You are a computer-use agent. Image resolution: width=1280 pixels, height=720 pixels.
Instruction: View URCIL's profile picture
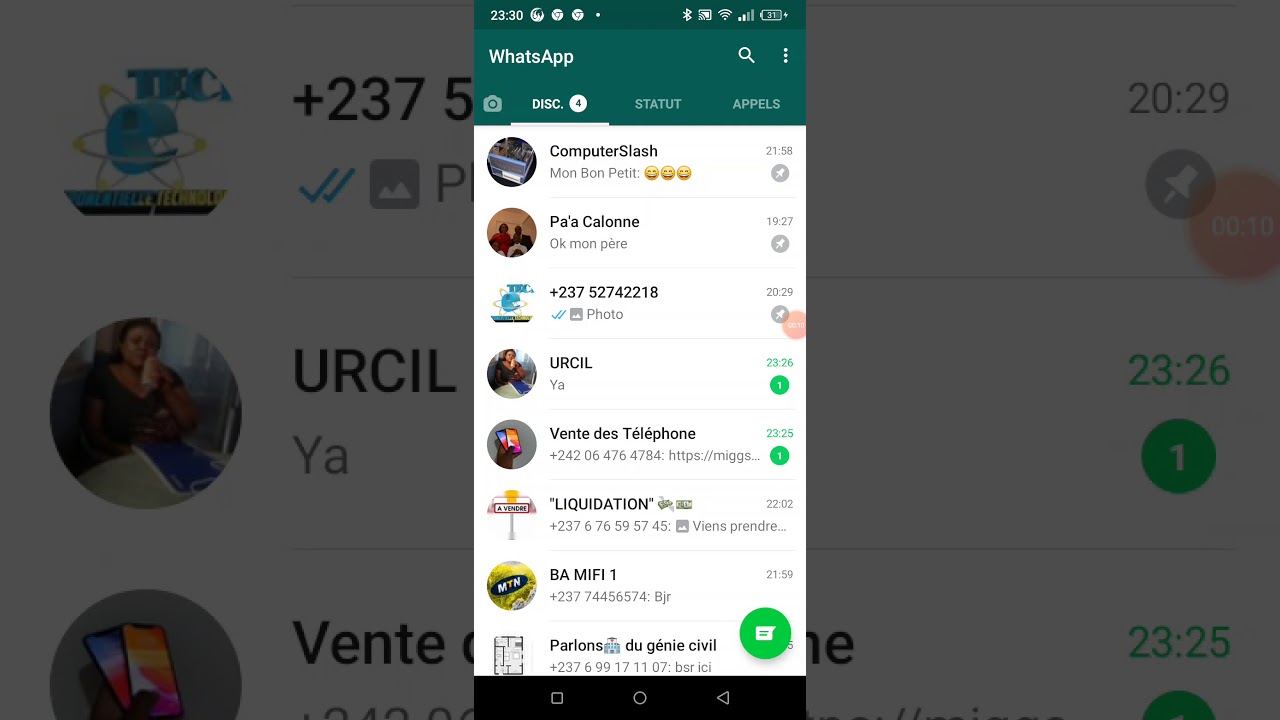pyautogui.click(x=512, y=374)
